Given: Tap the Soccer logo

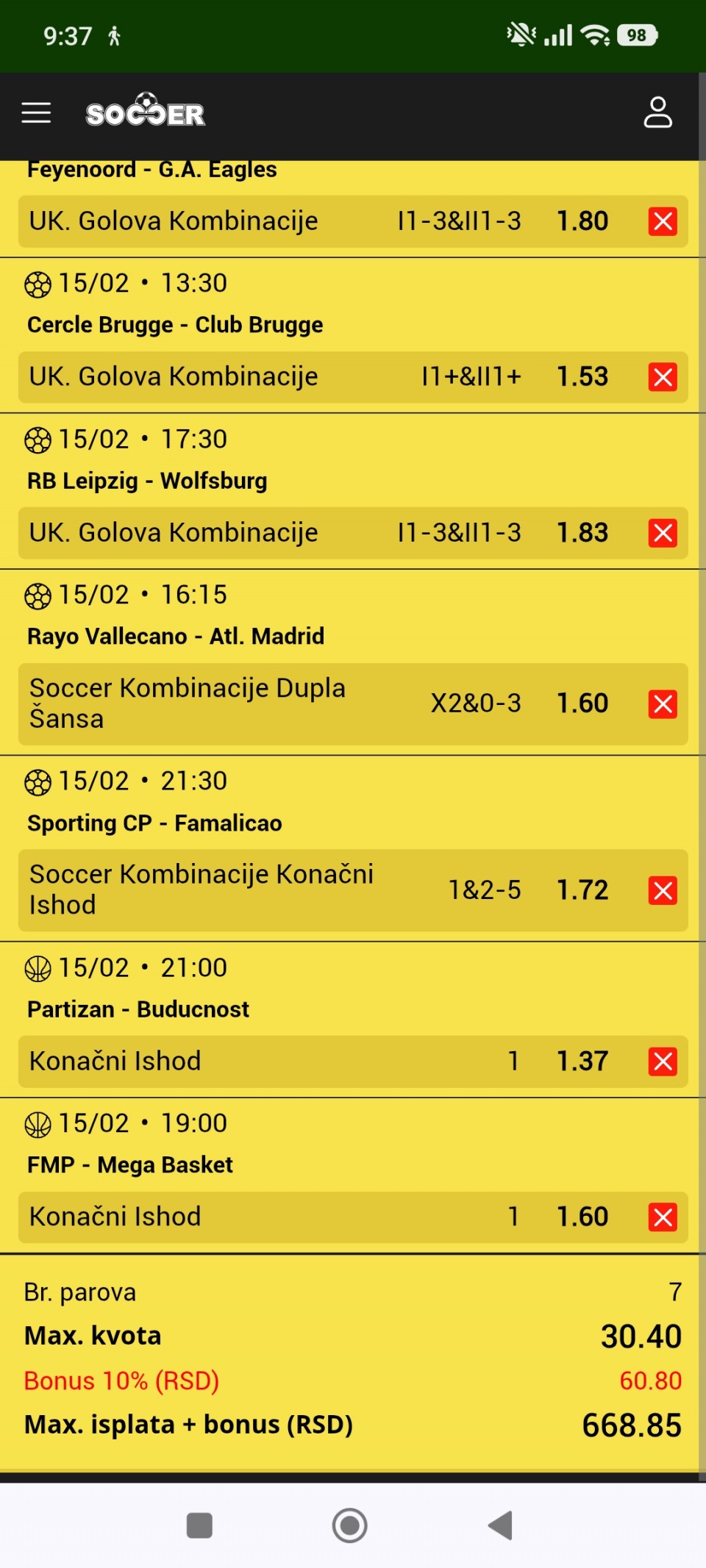Looking at the screenshot, I should 146,112.
